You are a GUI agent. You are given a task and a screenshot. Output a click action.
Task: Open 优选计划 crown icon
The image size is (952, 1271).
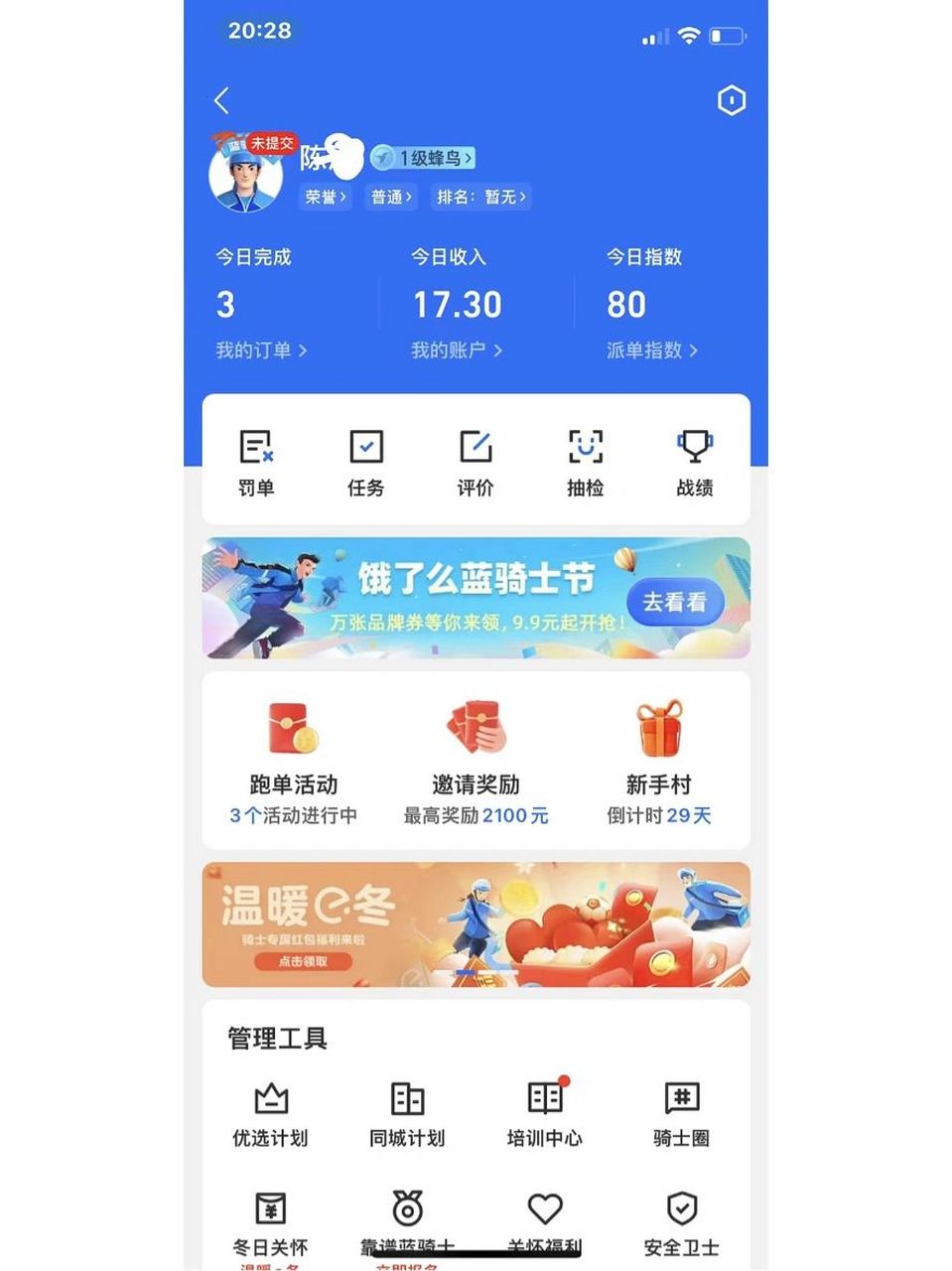(x=270, y=1102)
